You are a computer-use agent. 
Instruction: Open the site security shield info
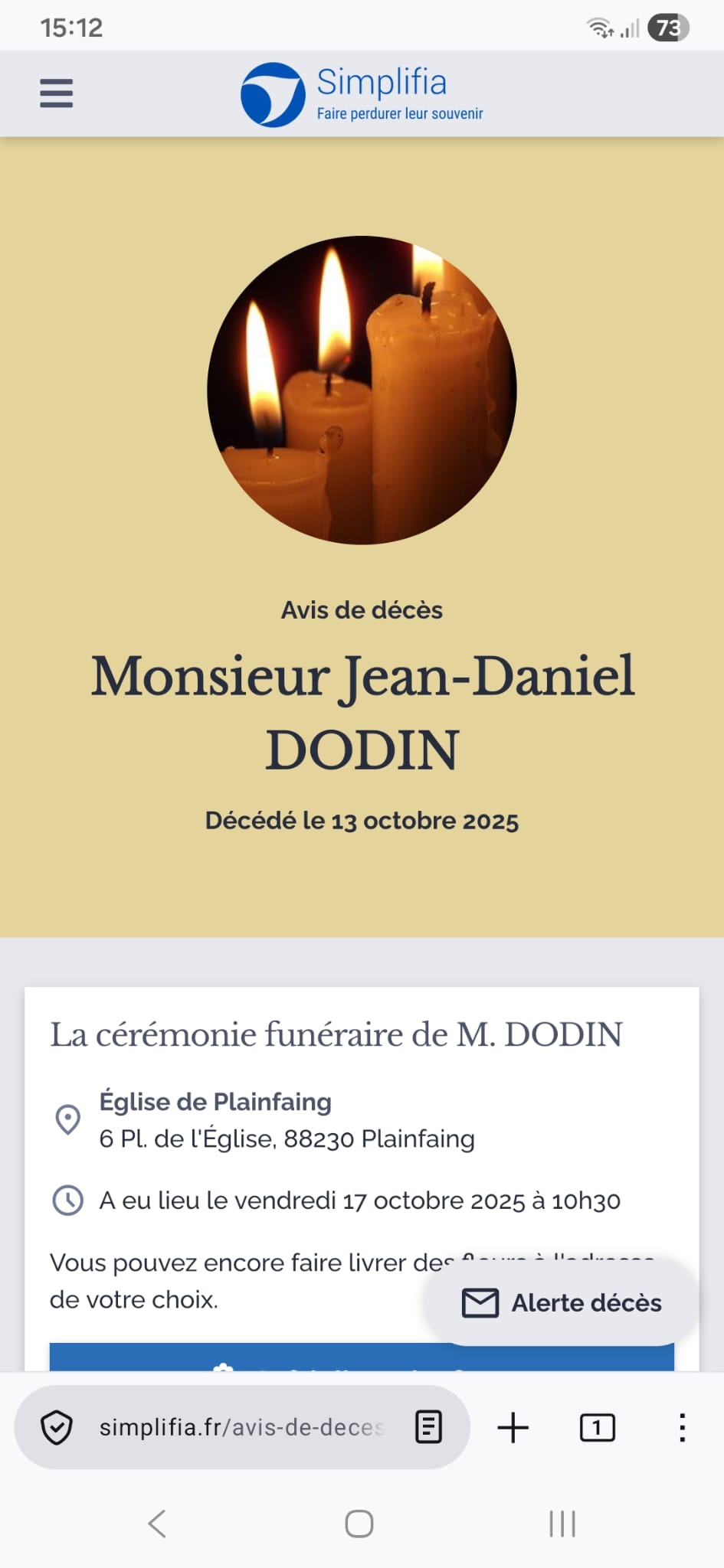(57, 1428)
